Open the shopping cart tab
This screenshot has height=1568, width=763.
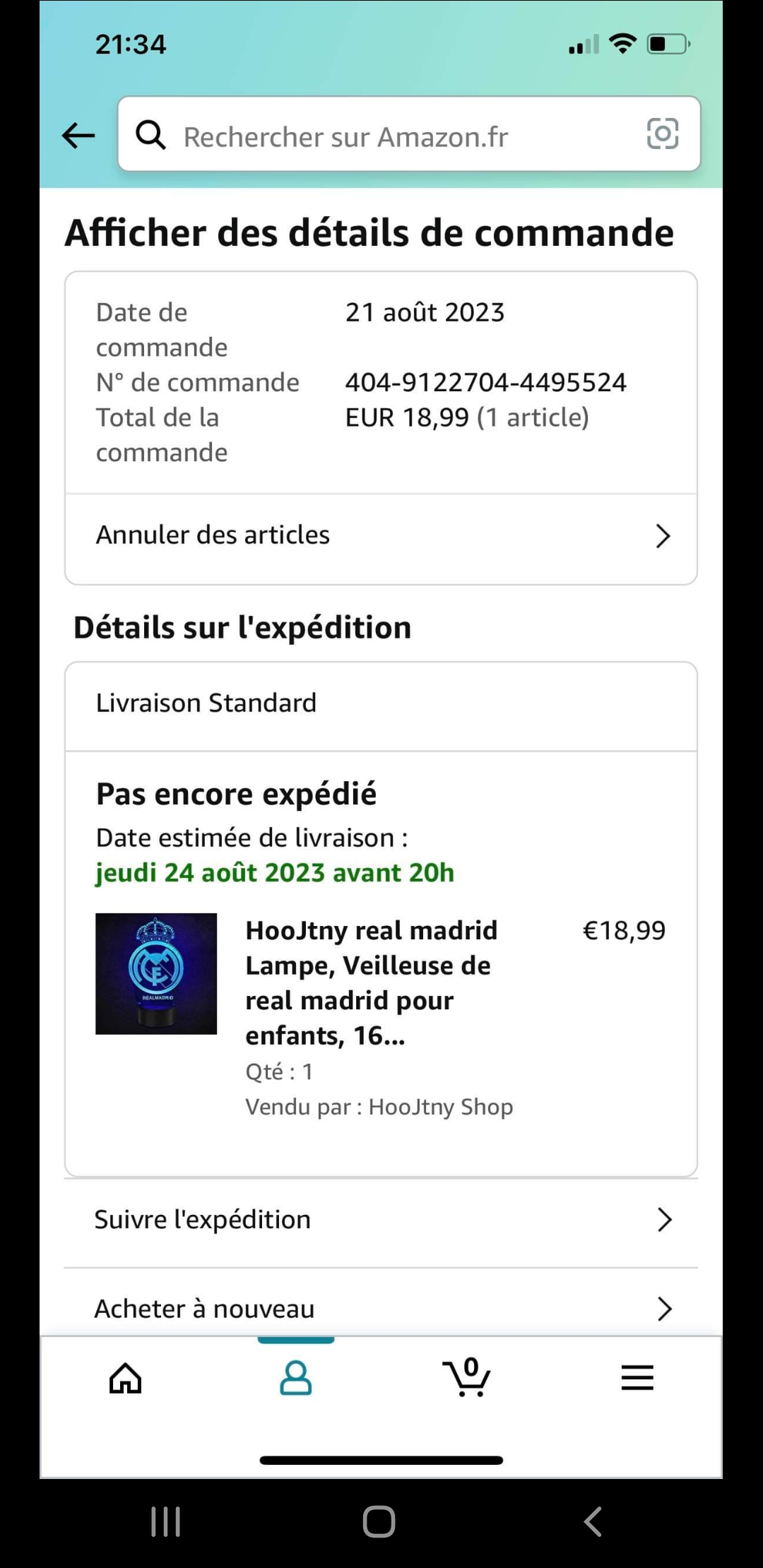point(467,1377)
